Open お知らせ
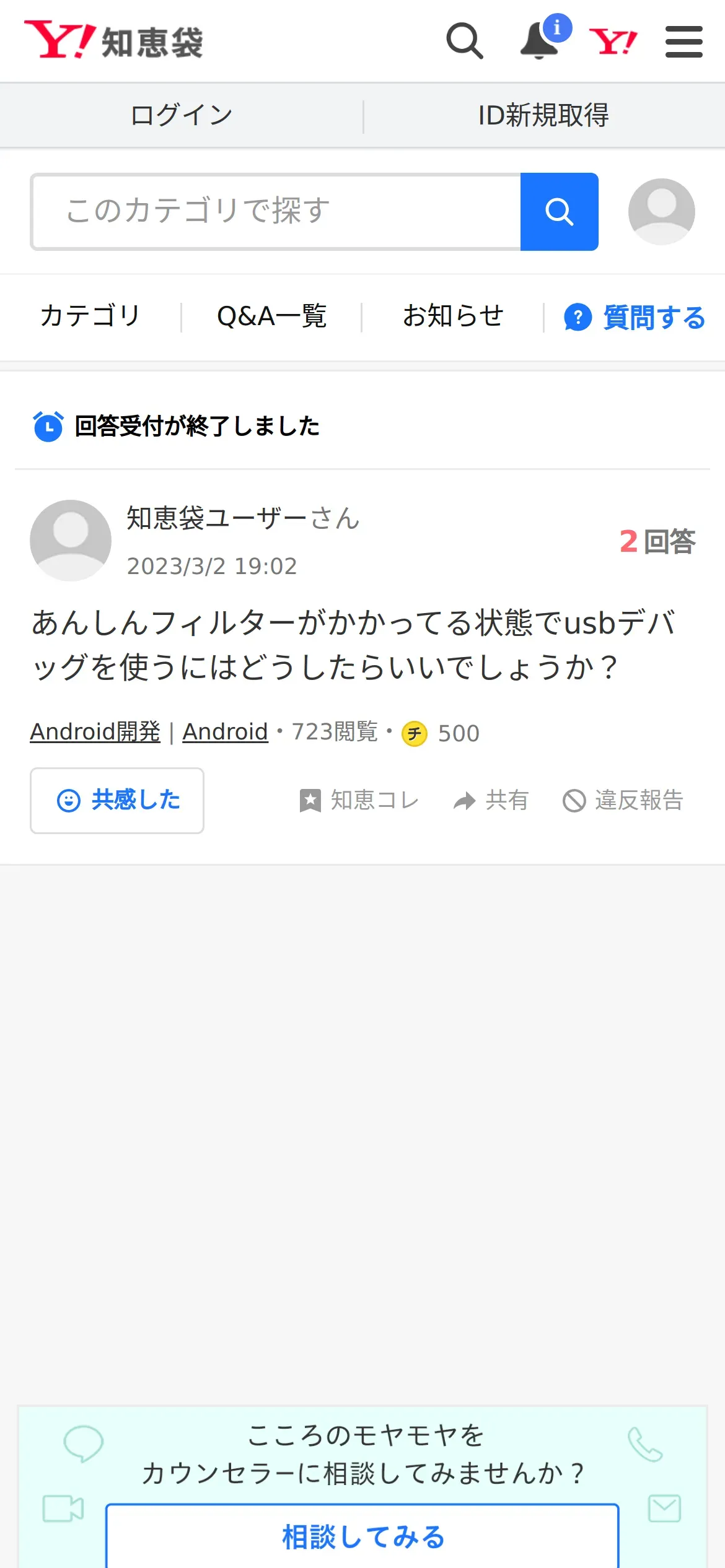The image size is (725, 1568). (x=453, y=316)
